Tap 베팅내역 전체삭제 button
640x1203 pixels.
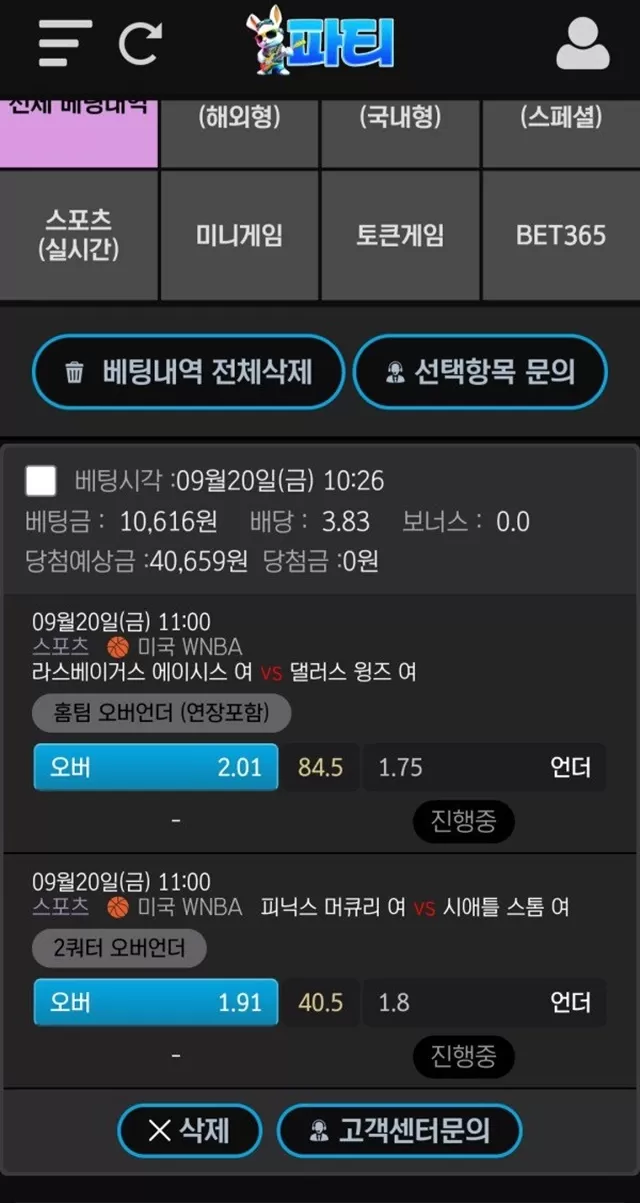[189, 373]
